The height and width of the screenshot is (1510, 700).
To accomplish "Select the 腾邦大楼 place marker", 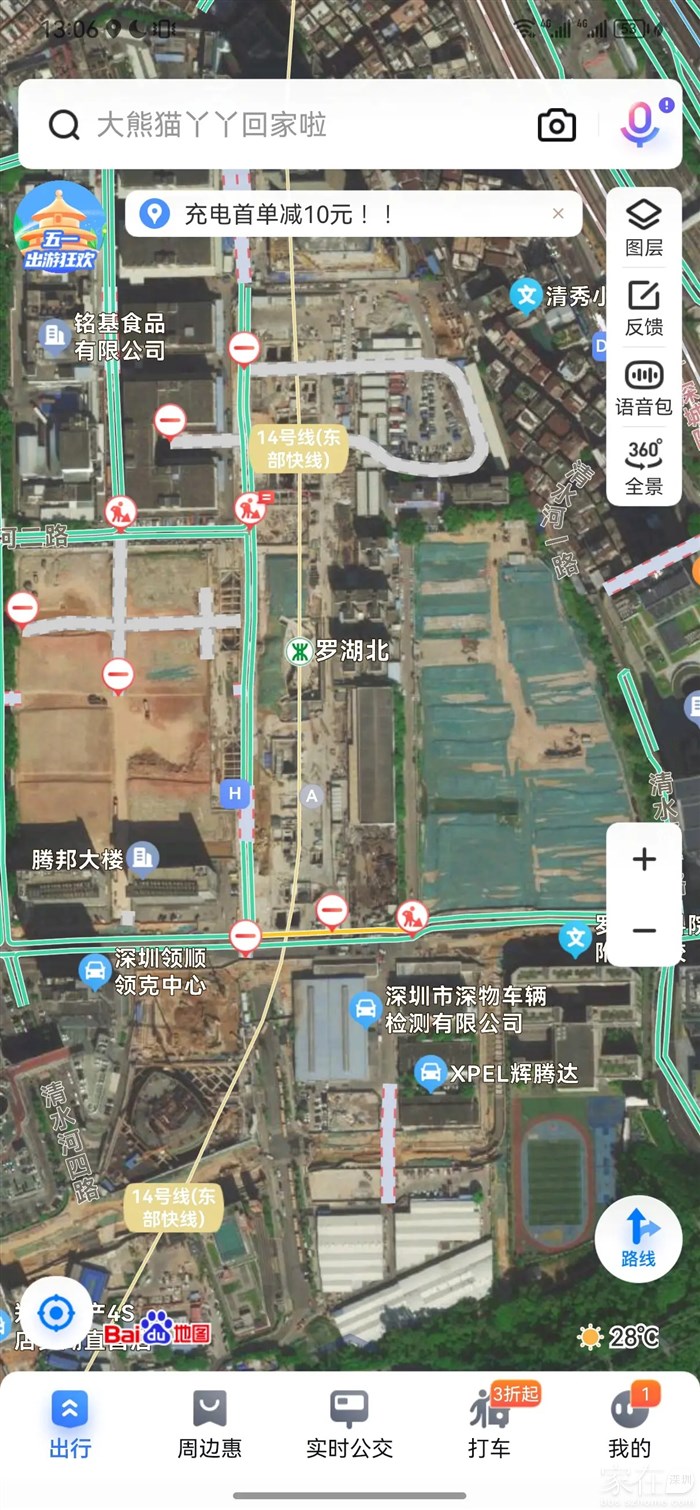I will point(144,857).
